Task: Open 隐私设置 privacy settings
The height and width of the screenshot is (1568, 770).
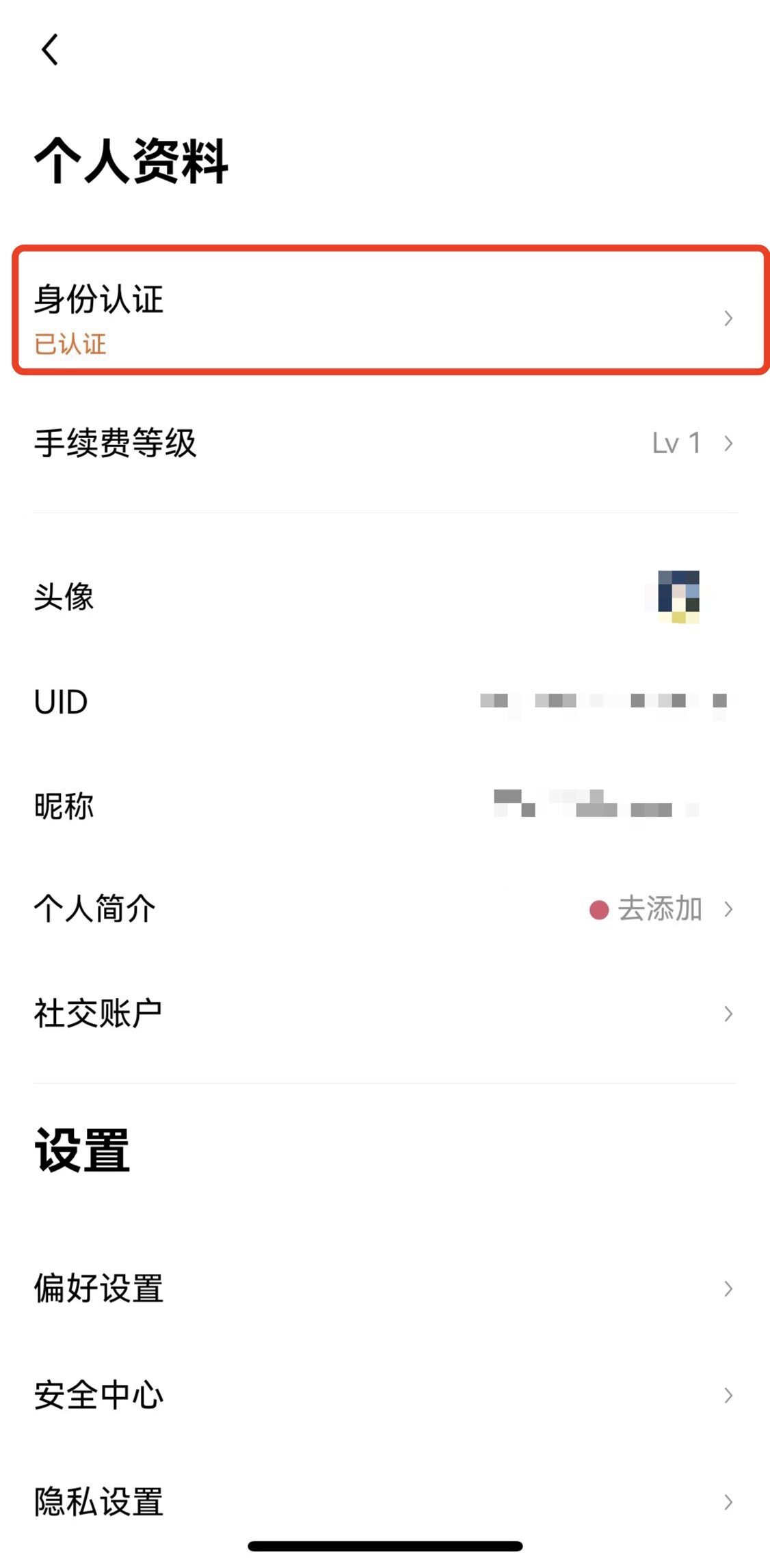Action: pos(384,1502)
